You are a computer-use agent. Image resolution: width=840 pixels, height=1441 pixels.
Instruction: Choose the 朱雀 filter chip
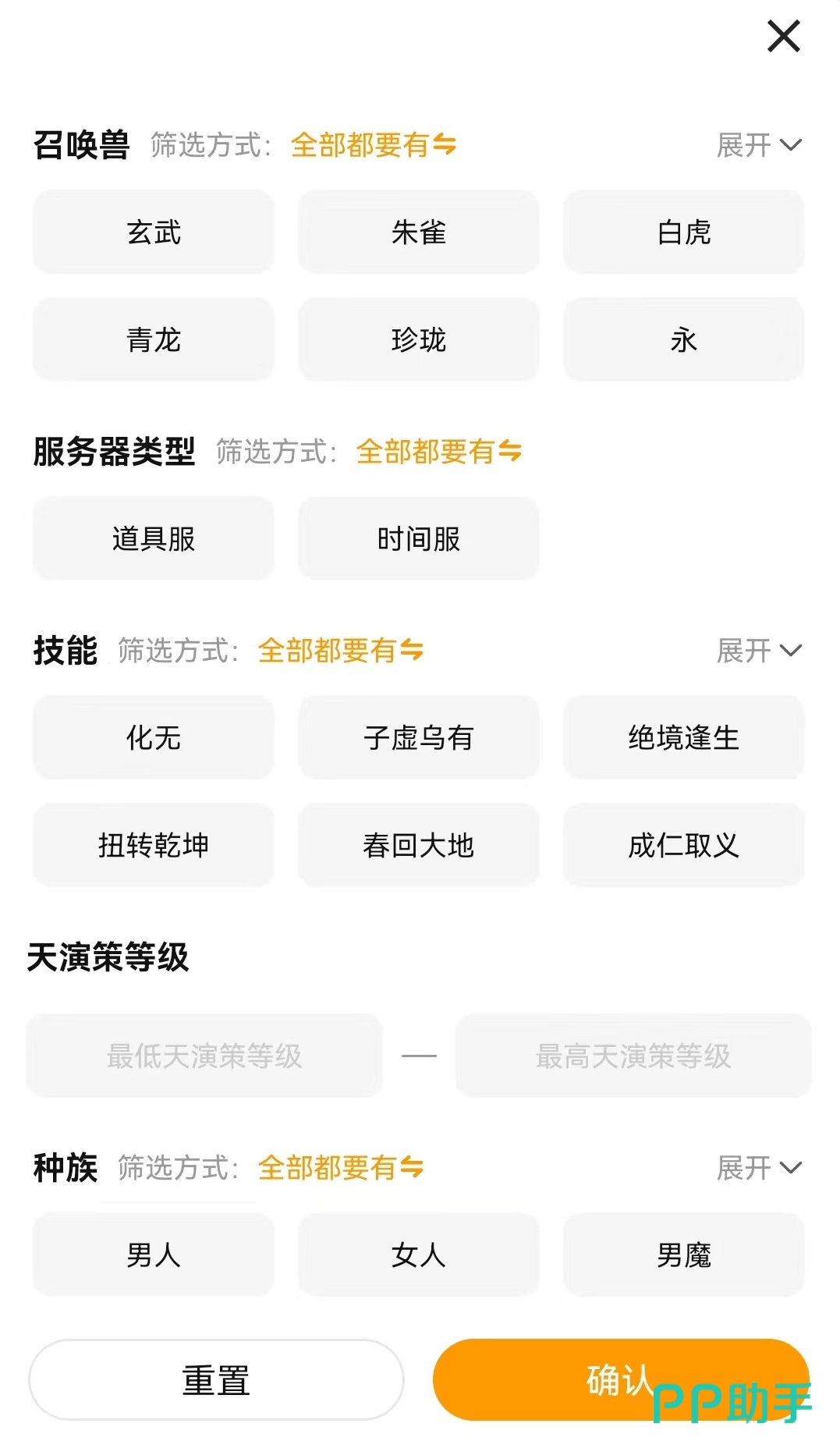click(419, 232)
